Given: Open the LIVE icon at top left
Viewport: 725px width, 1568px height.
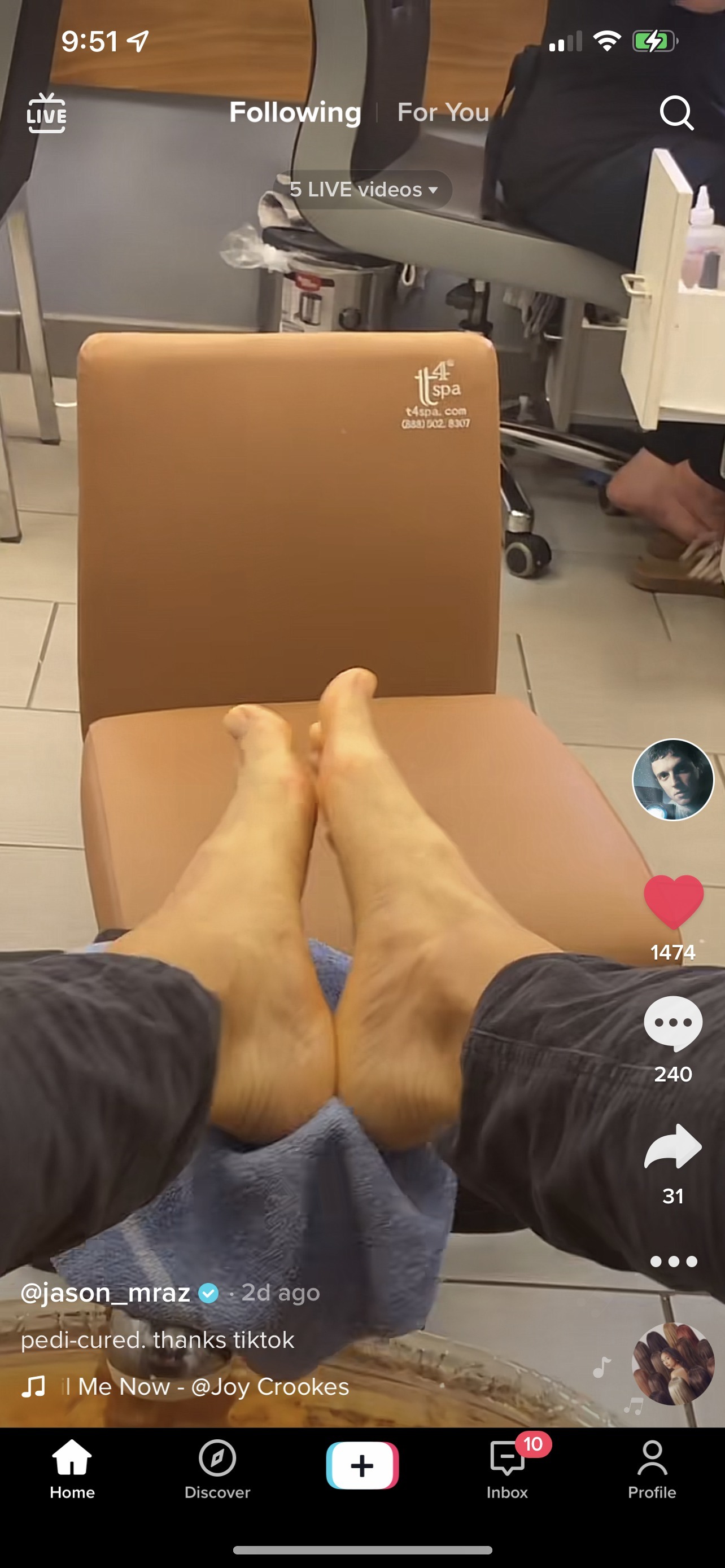Looking at the screenshot, I should (x=46, y=113).
